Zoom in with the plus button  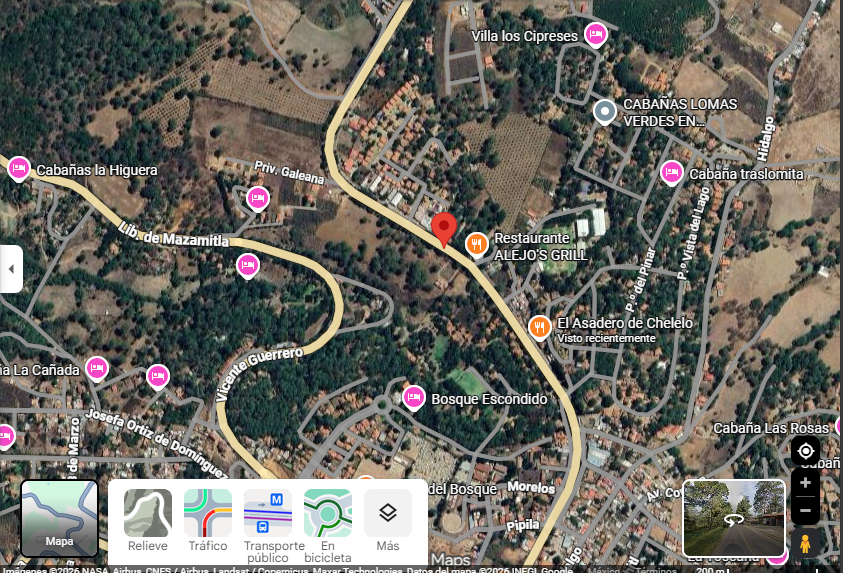coord(805,483)
